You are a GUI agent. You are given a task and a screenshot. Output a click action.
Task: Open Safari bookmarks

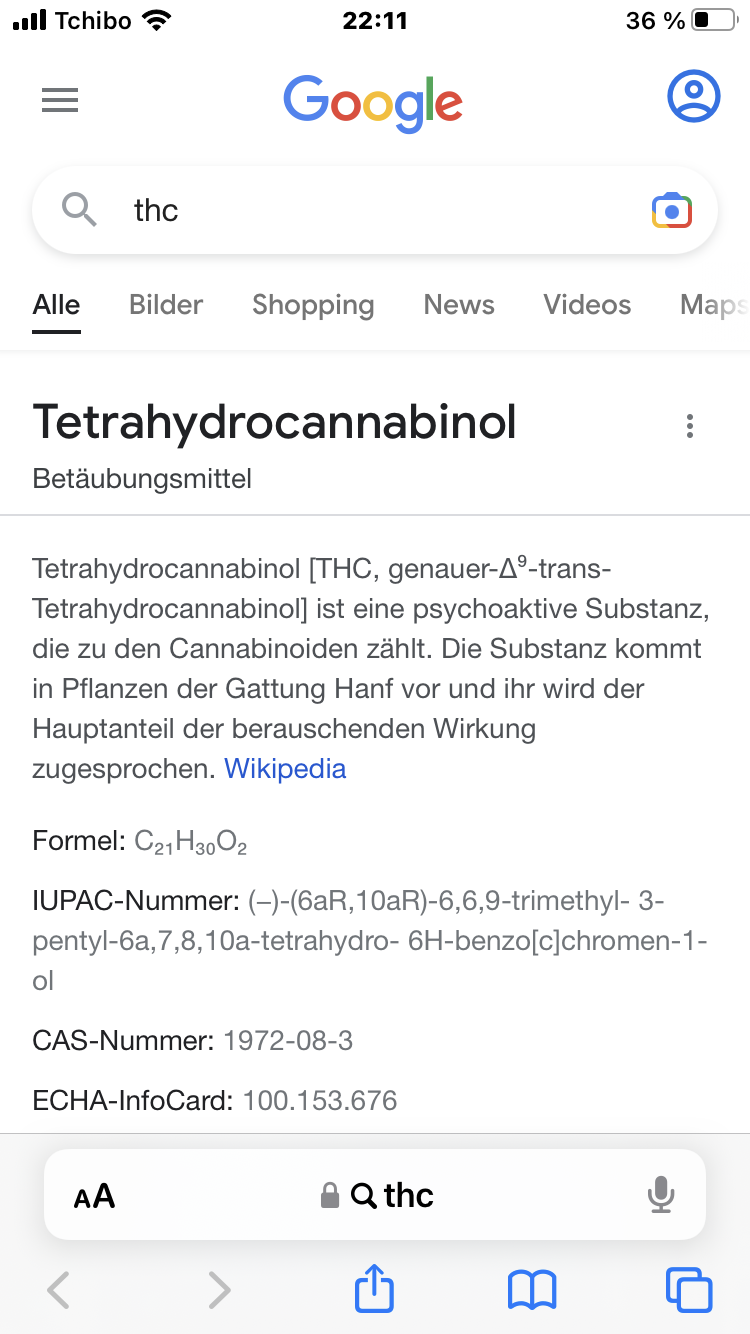[532, 1289]
